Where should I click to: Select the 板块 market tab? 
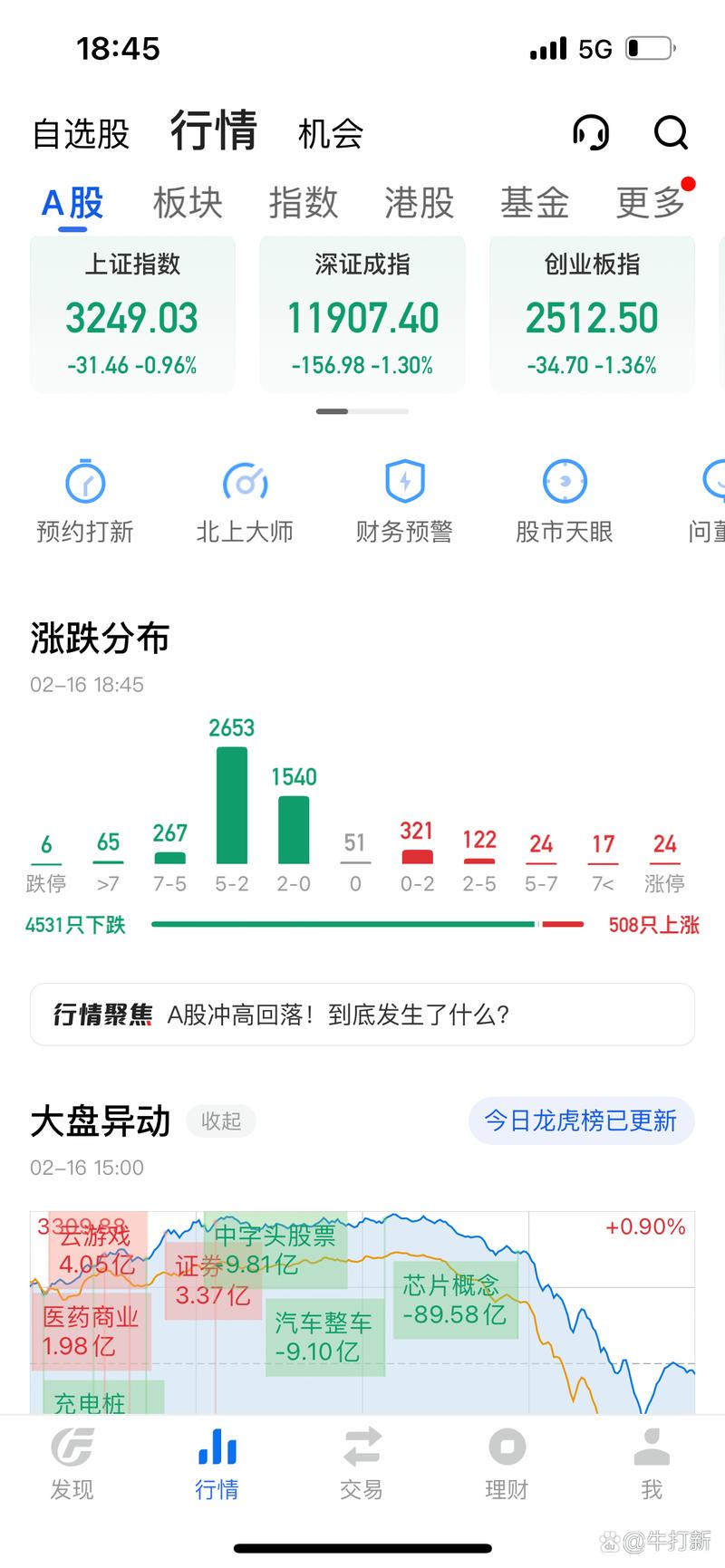point(188,202)
